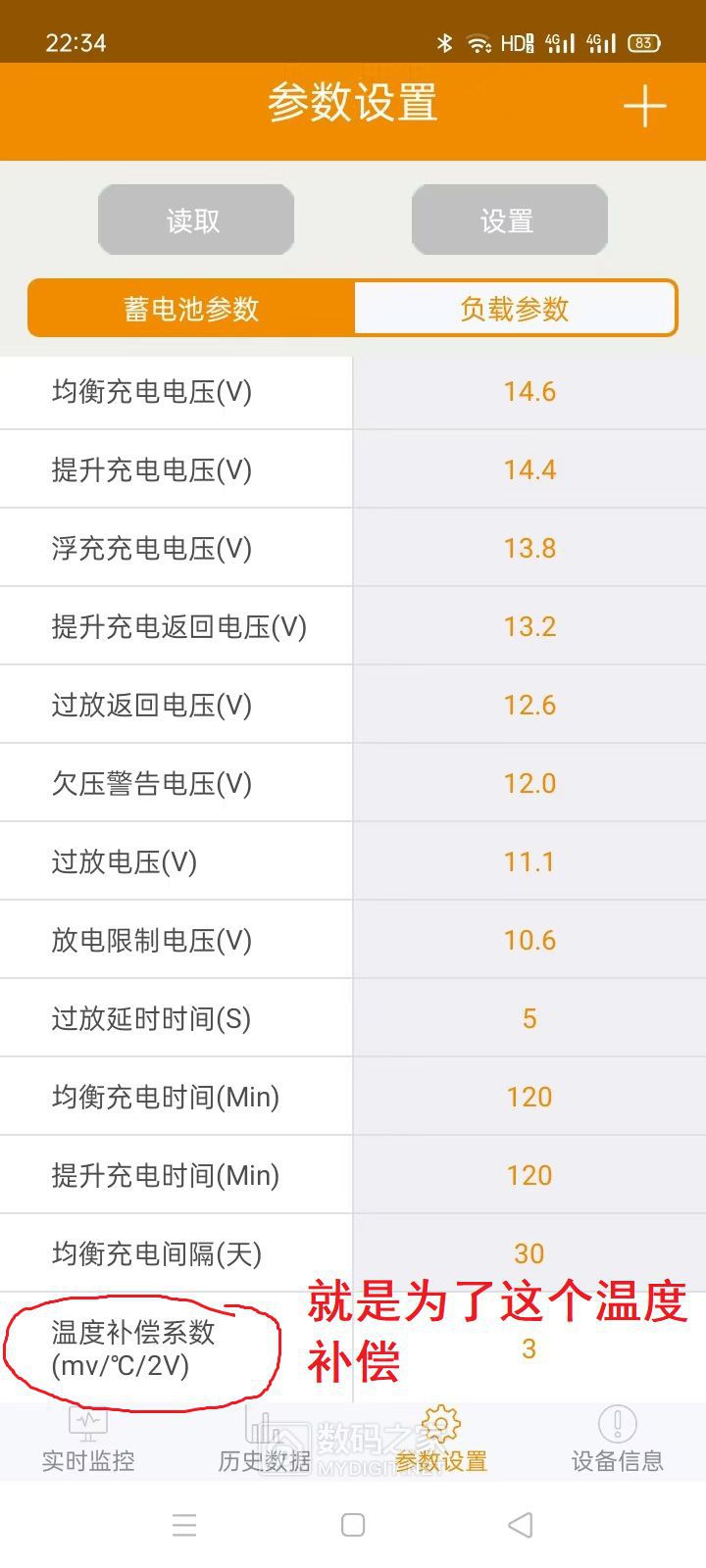The image size is (706, 1568).
Task: Open the 设备信息 tab
Action: click(617, 1441)
